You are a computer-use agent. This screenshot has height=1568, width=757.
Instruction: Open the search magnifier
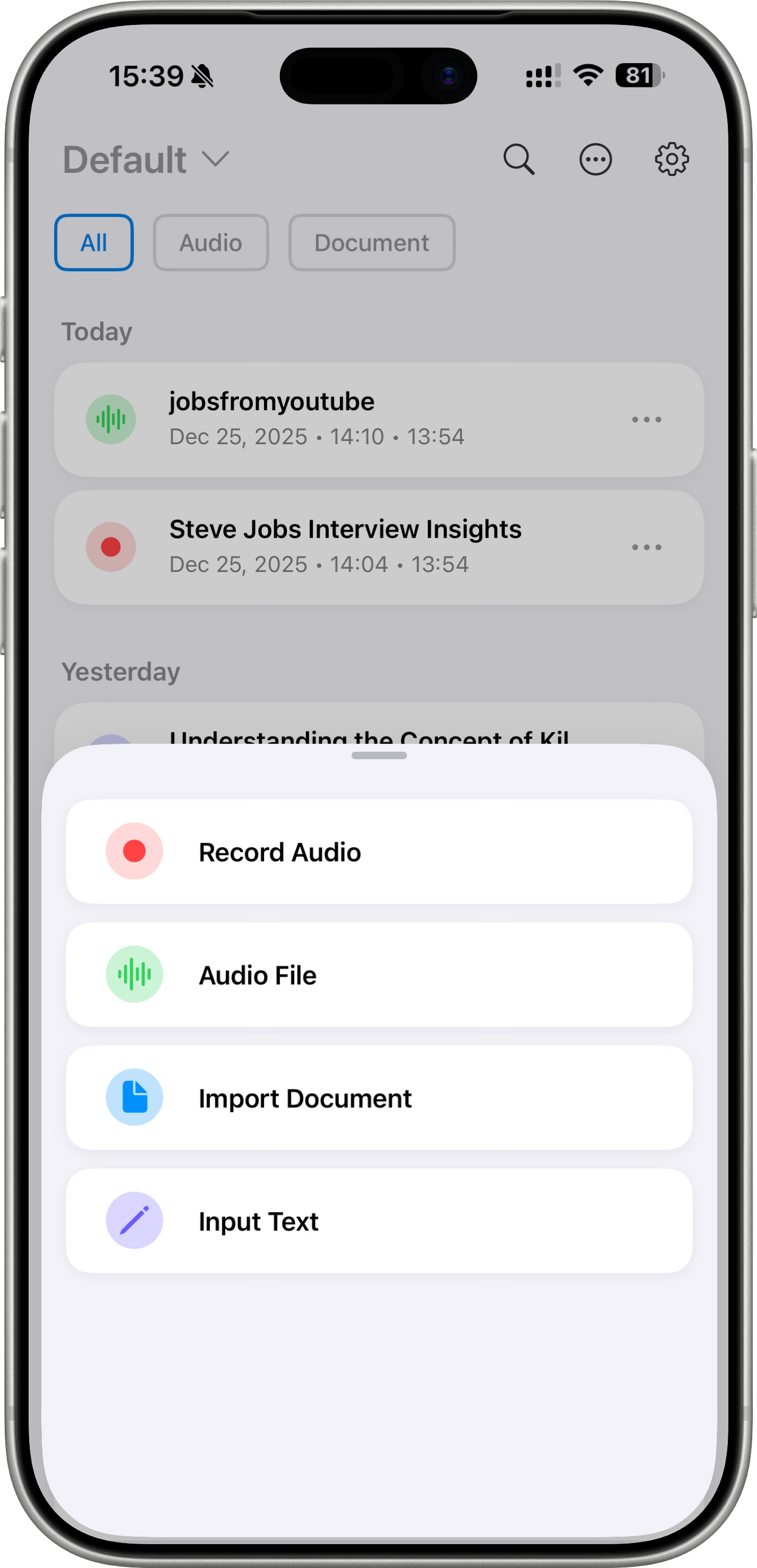click(518, 160)
